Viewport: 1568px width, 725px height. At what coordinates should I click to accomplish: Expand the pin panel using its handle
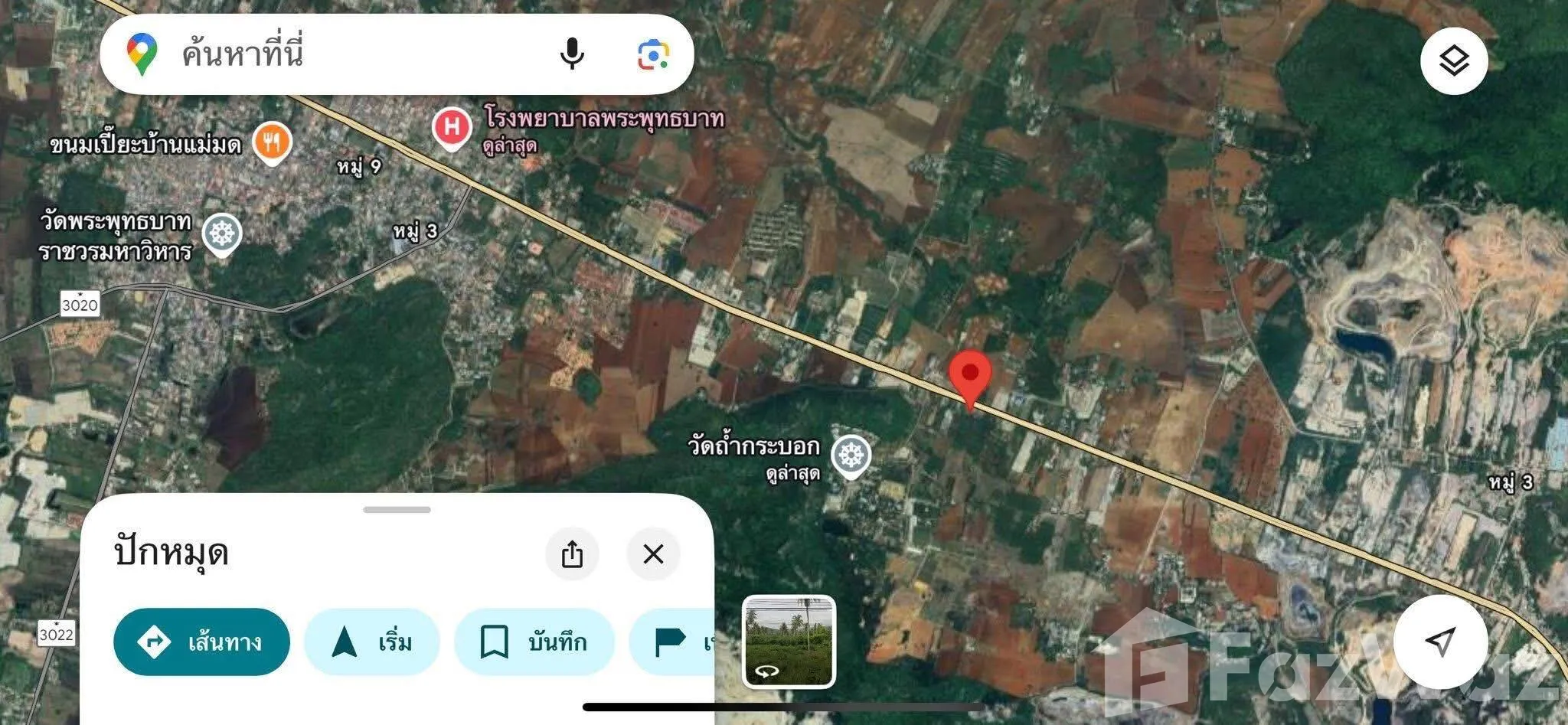[x=397, y=510]
